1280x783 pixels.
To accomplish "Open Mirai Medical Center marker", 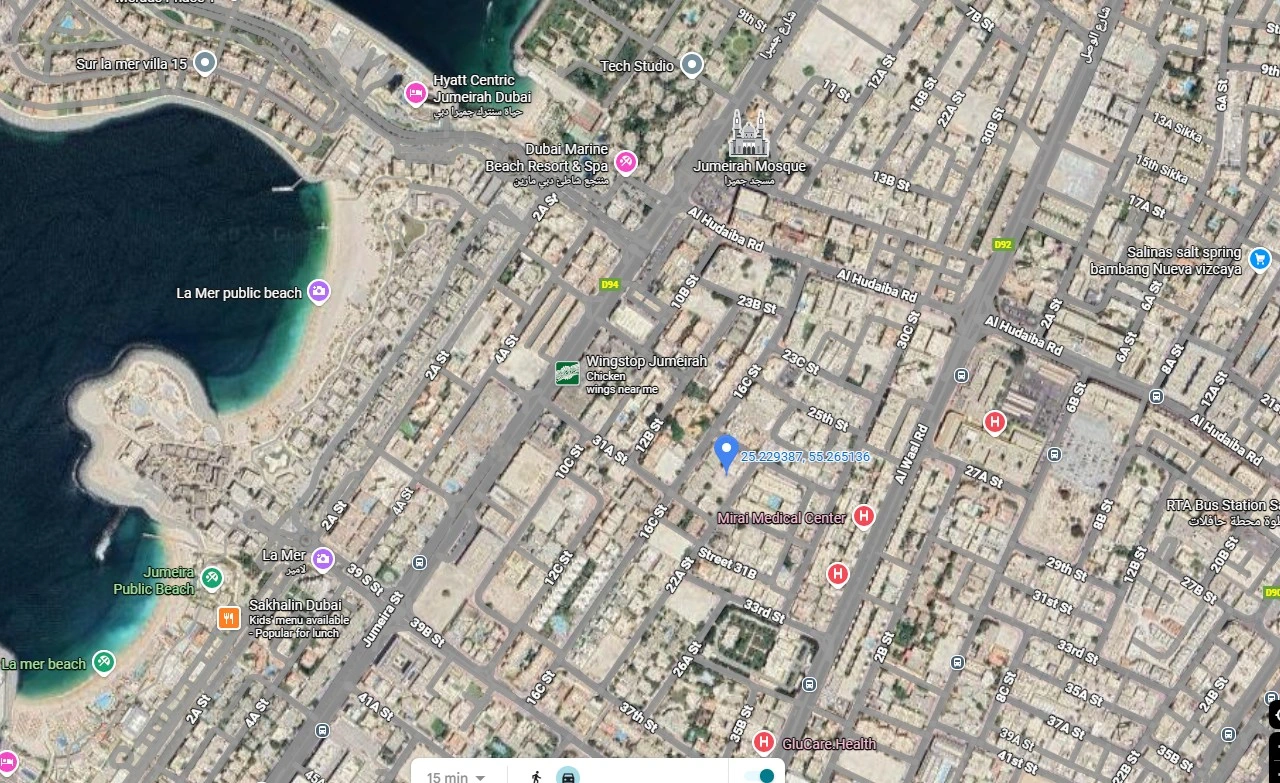I will click(864, 517).
